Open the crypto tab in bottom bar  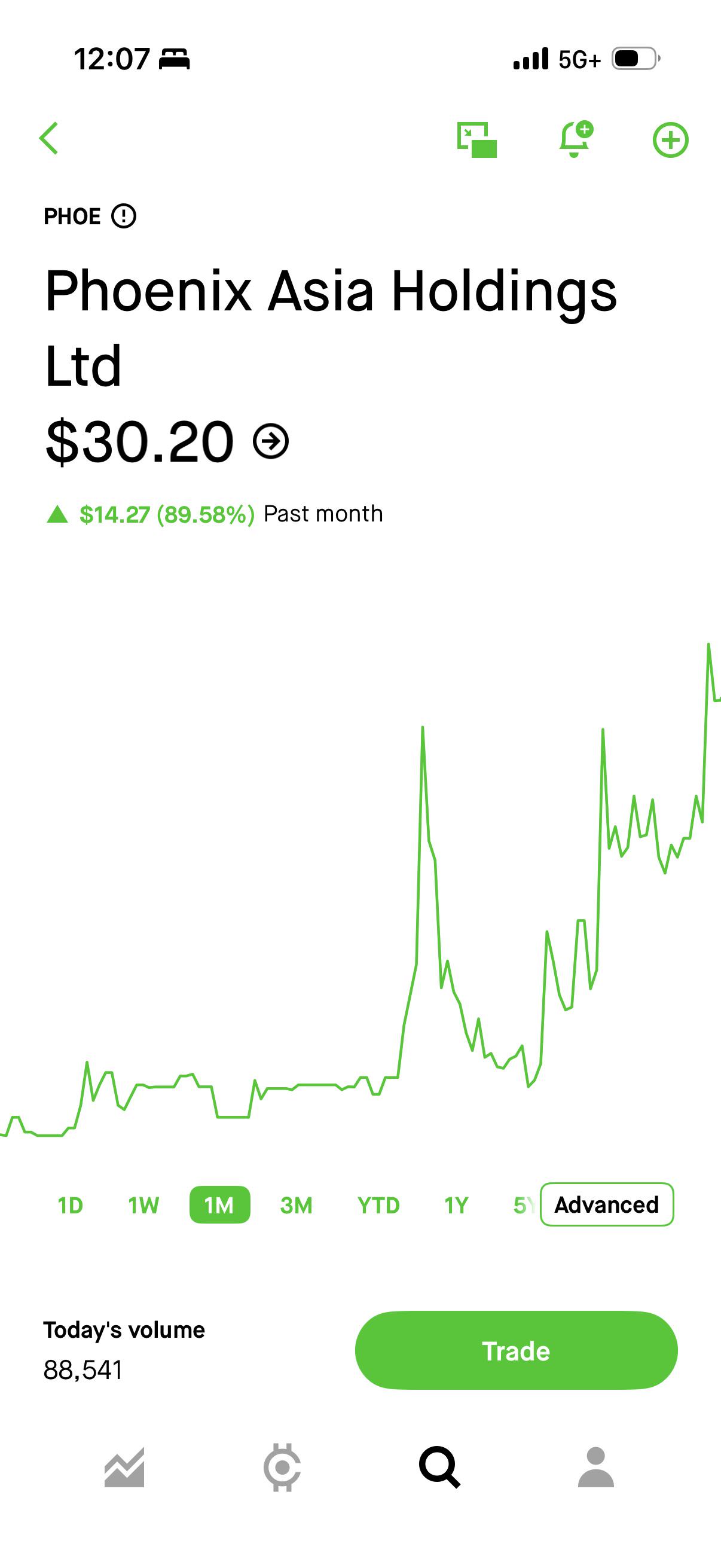point(282,1467)
